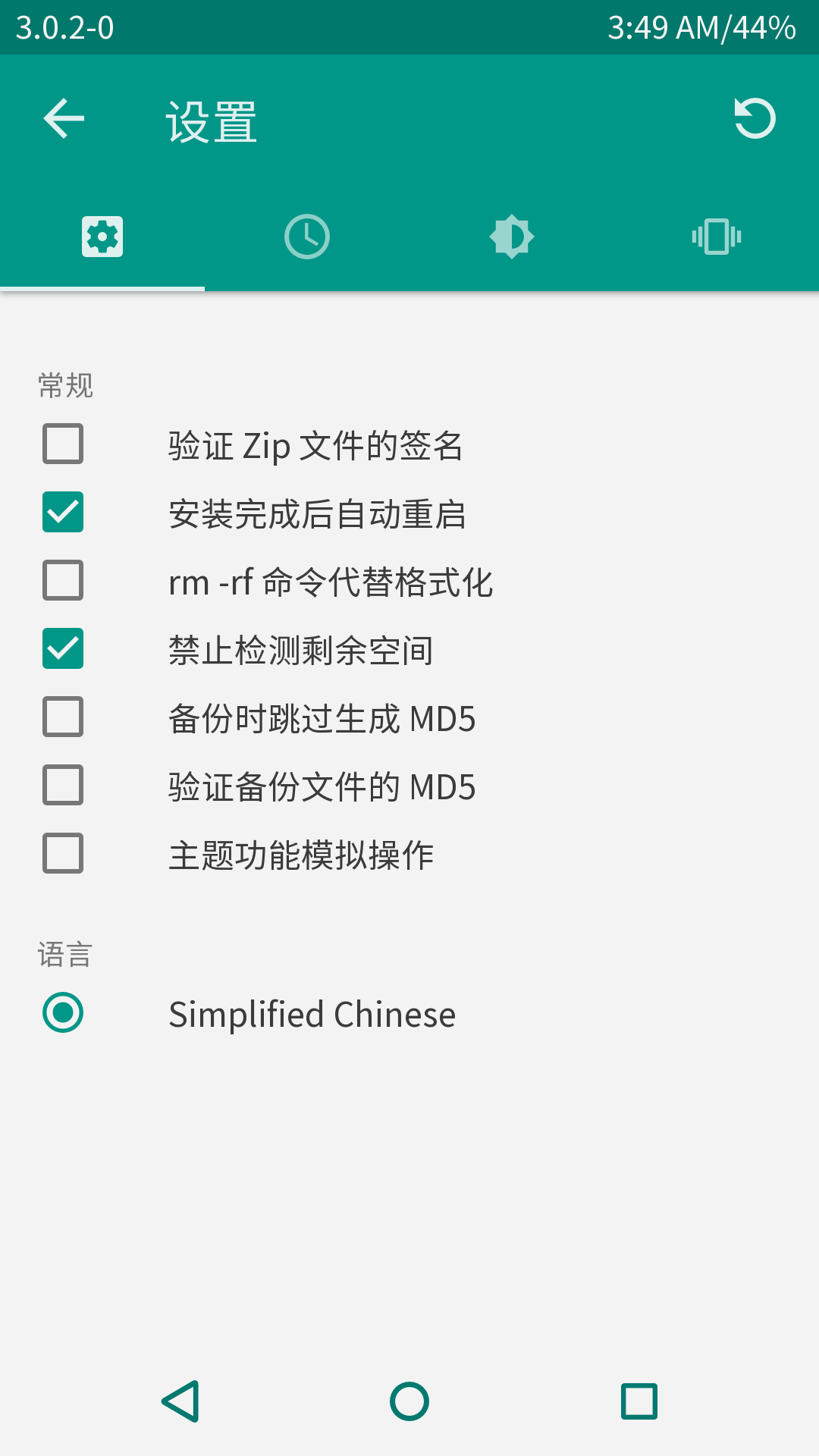Go back using the header arrow
This screenshot has height=1456, width=819.
[x=64, y=119]
